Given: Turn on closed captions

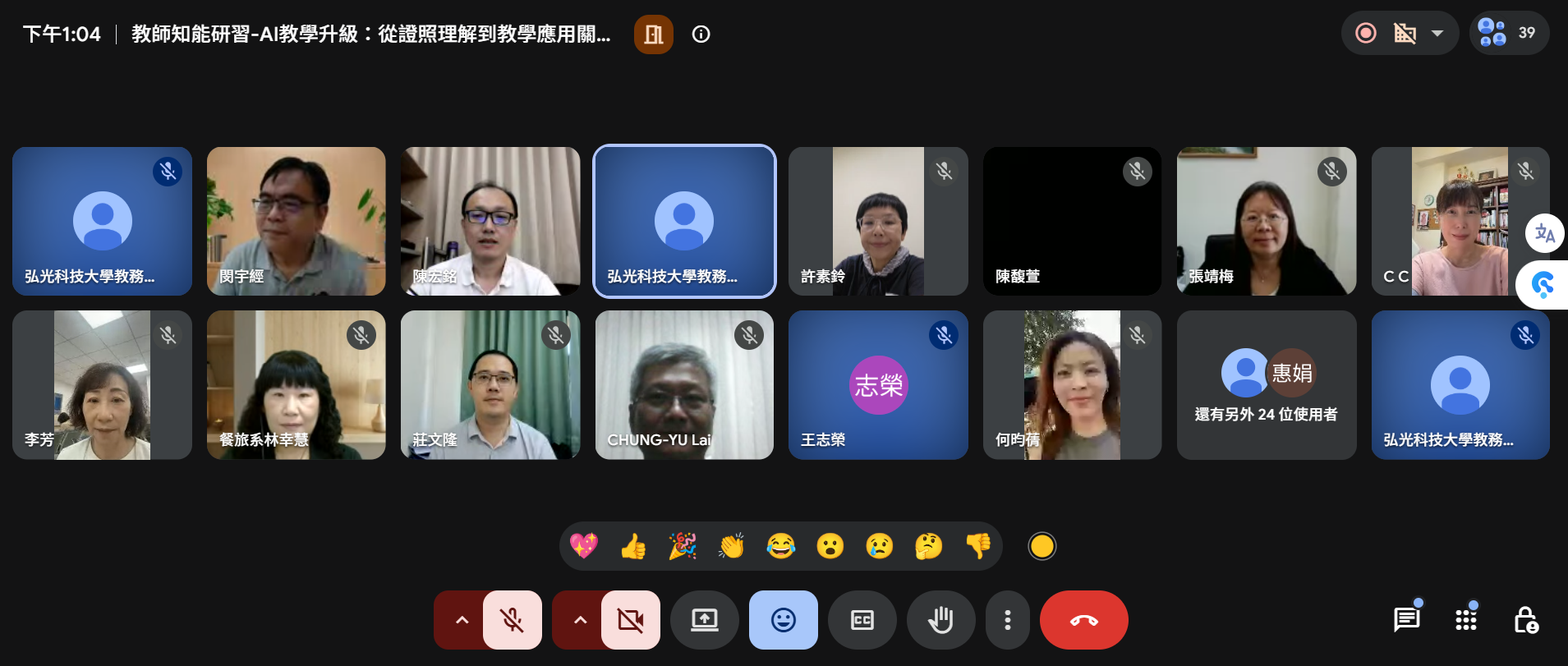Looking at the screenshot, I should (862, 620).
